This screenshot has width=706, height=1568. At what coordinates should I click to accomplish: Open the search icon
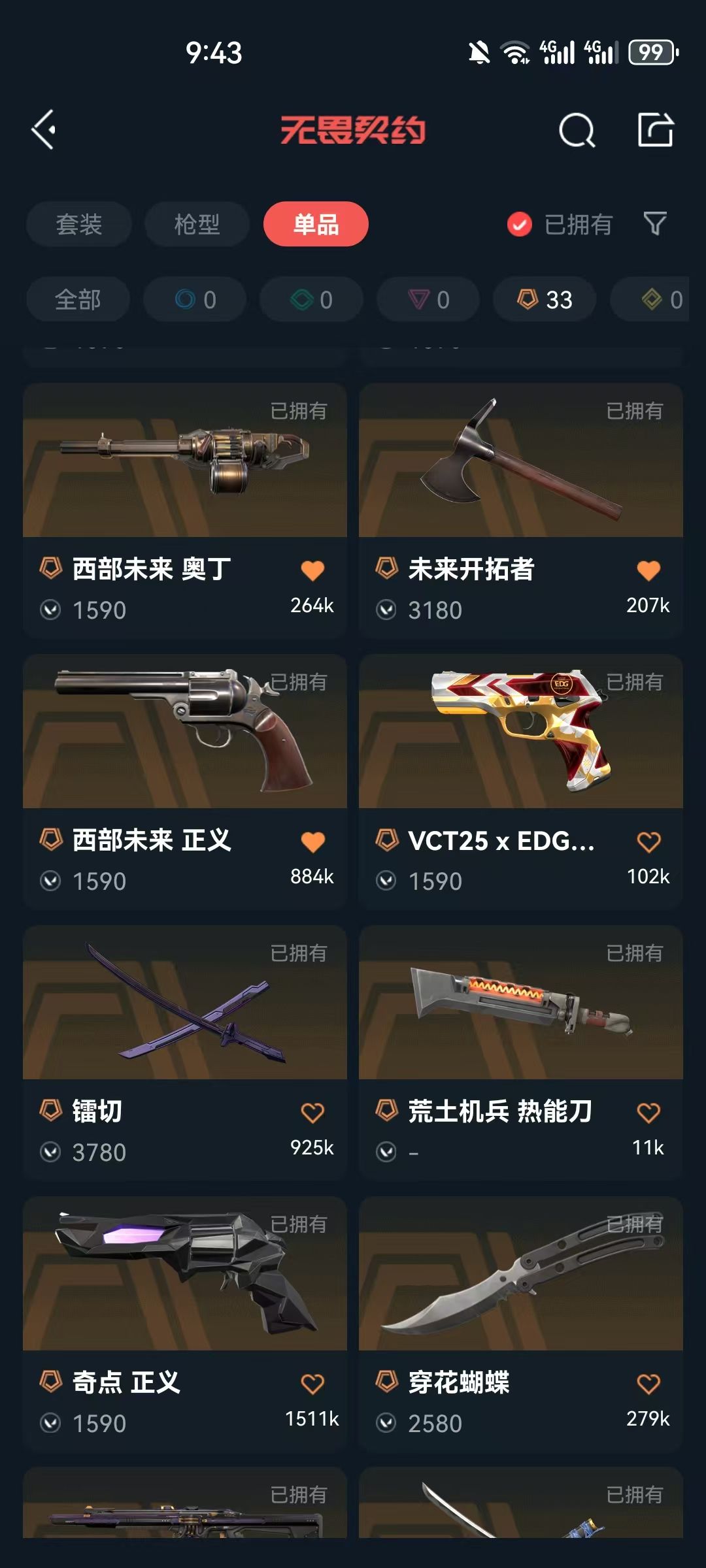[x=577, y=130]
